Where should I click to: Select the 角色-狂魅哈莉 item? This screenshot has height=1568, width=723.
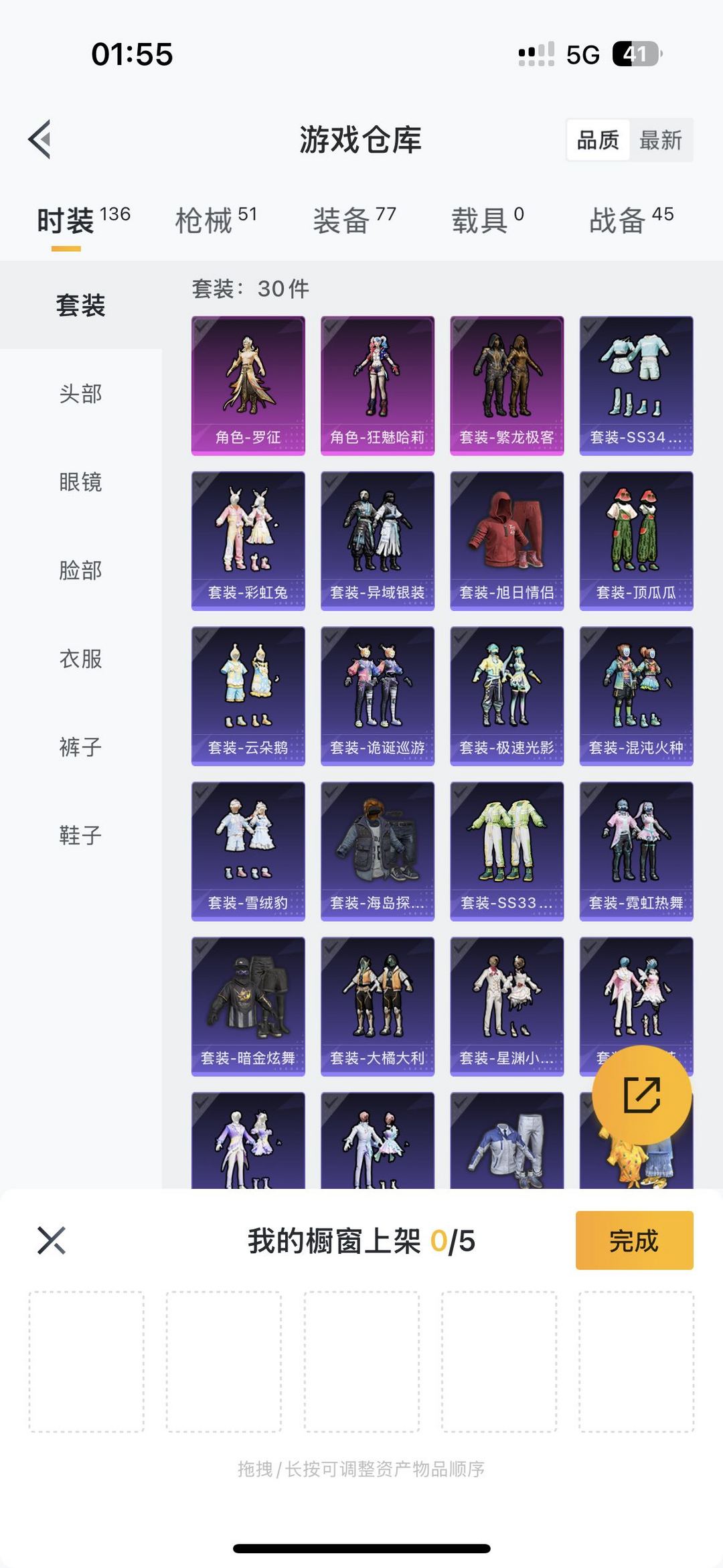point(378,386)
